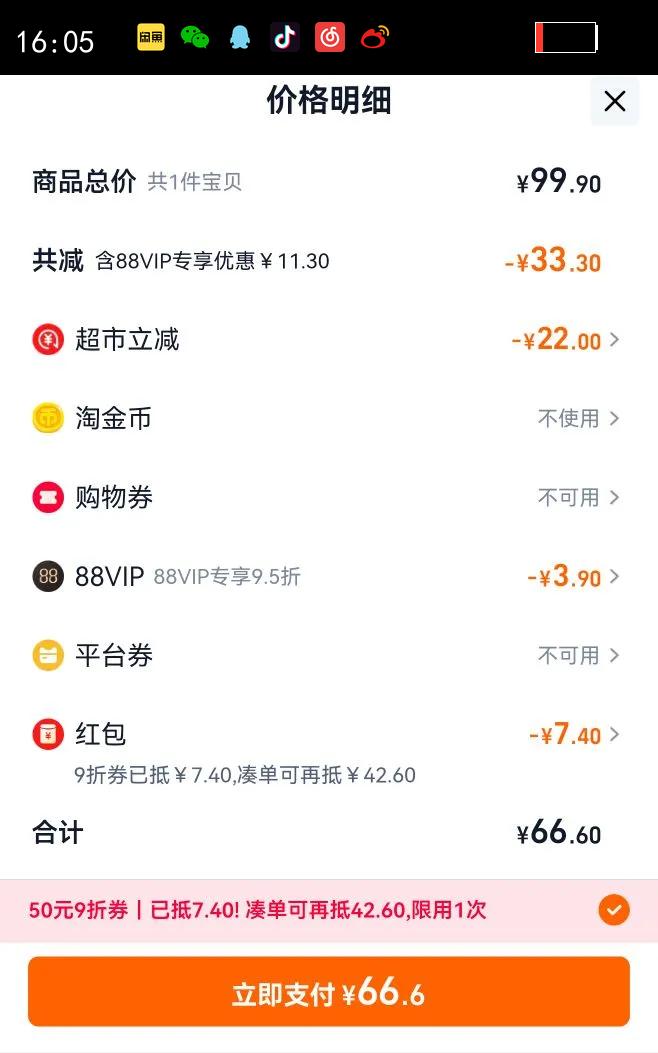The width and height of the screenshot is (658, 1053).
Task: Tap 立即支付 to pay ¥66.6
Action: click(329, 992)
